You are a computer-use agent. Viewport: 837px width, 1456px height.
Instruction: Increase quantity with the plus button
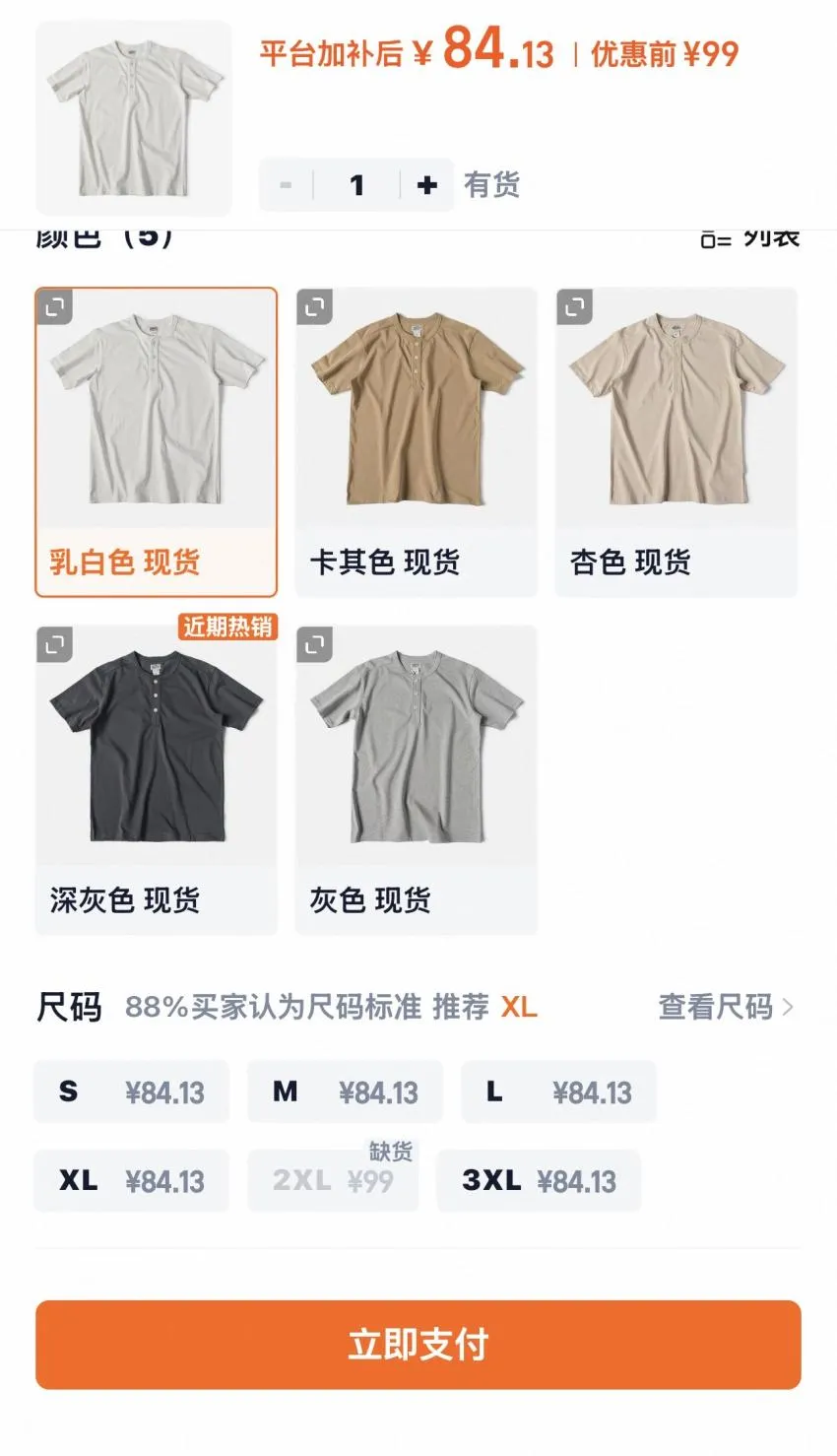[x=426, y=184]
